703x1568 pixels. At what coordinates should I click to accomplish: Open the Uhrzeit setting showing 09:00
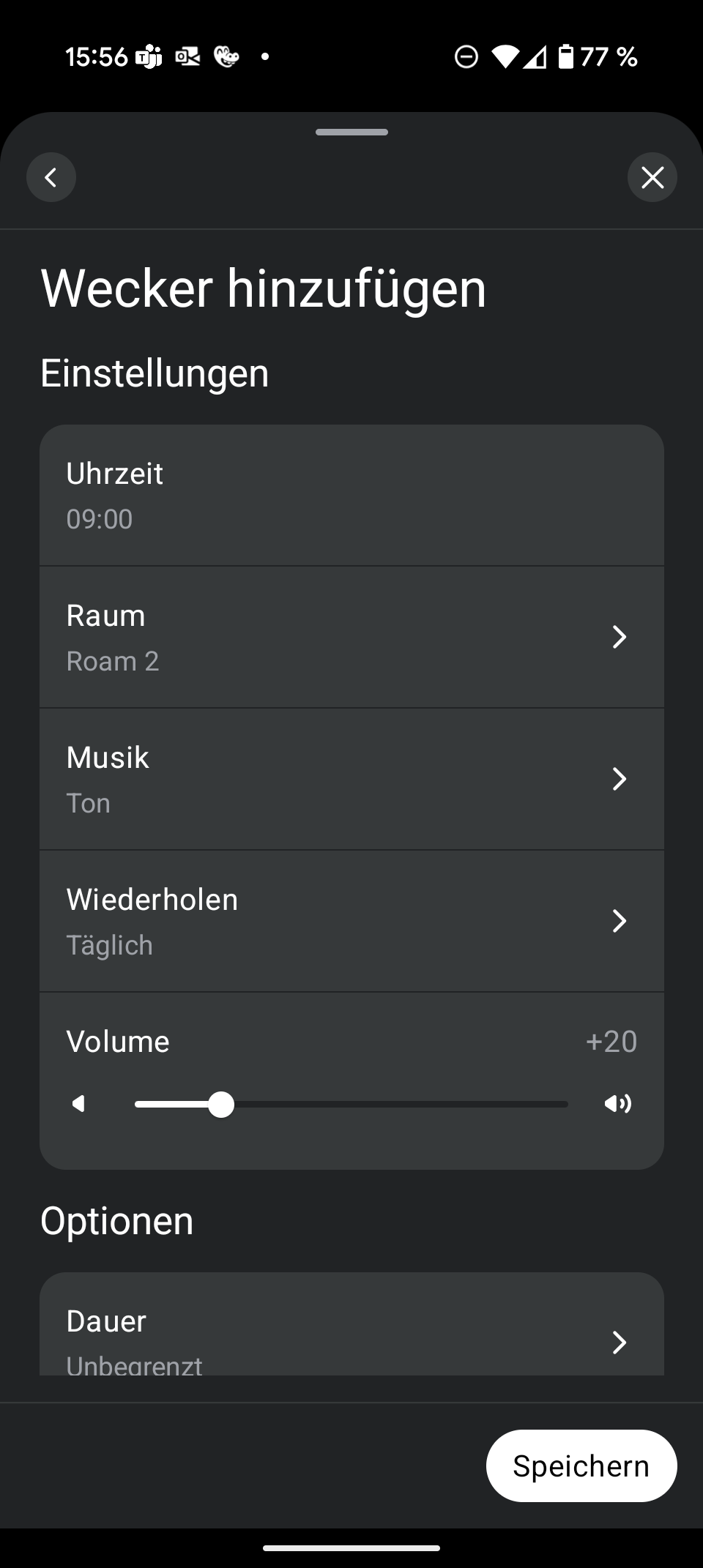click(351, 496)
